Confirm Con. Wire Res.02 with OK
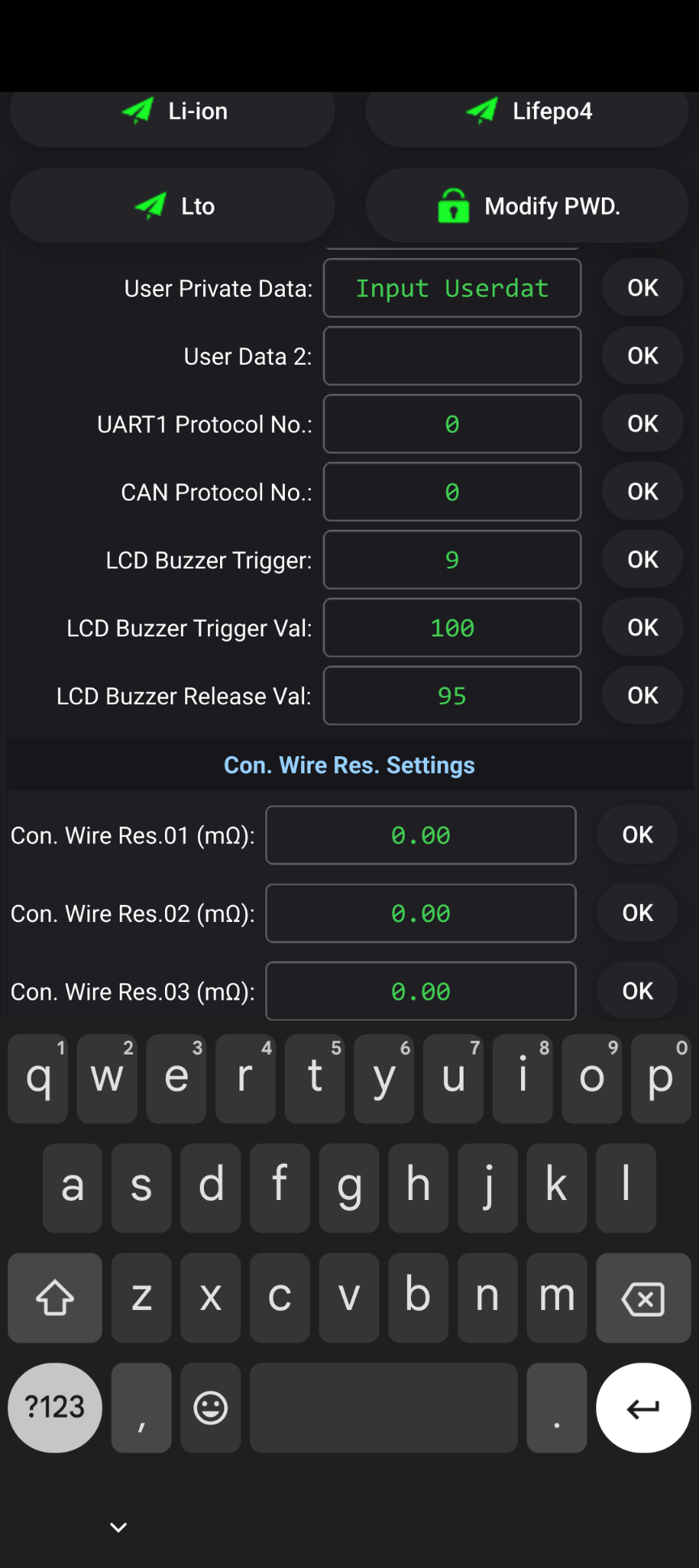The height and width of the screenshot is (1568, 699). pos(638,913)
